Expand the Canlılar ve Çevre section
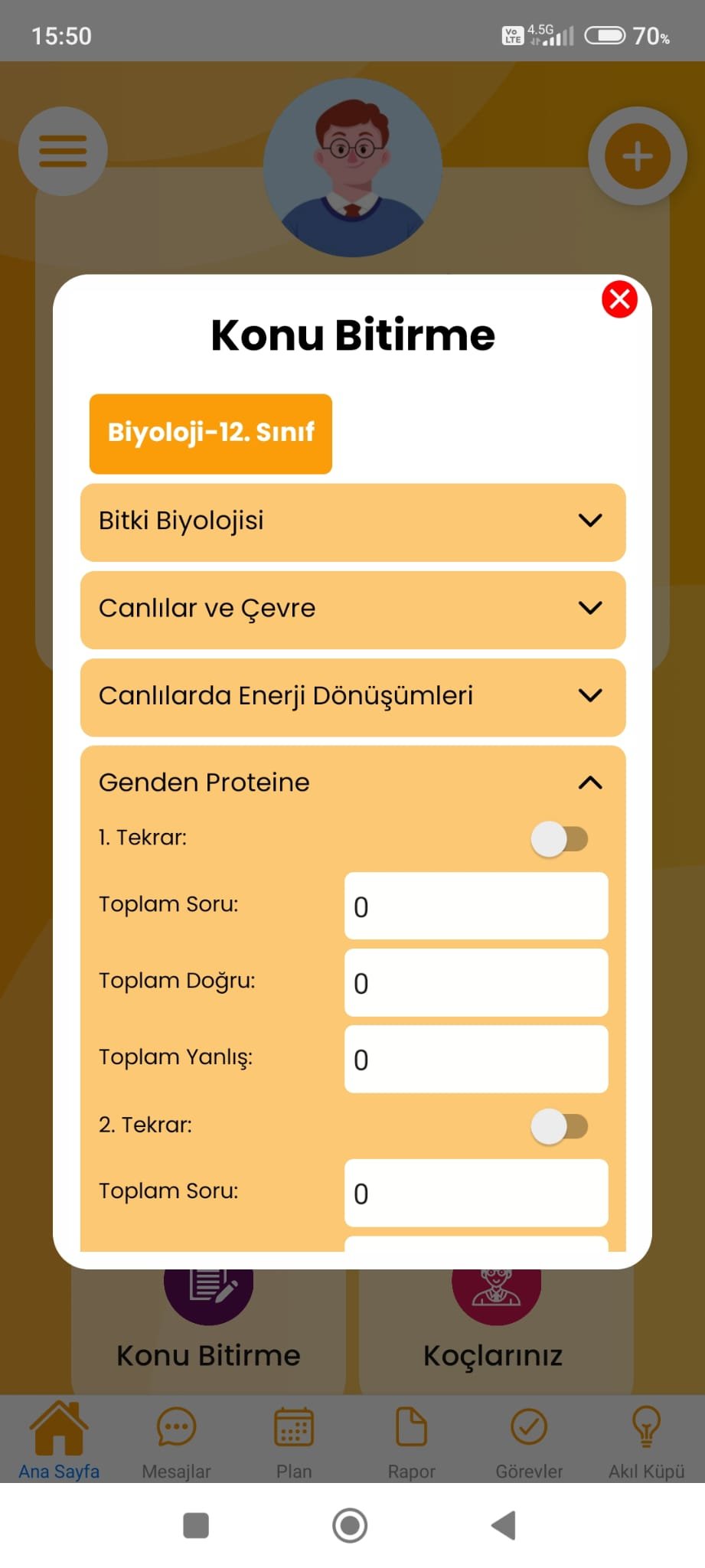The image size is (705, 1568). pyautogui.click(x=353, y=609)
